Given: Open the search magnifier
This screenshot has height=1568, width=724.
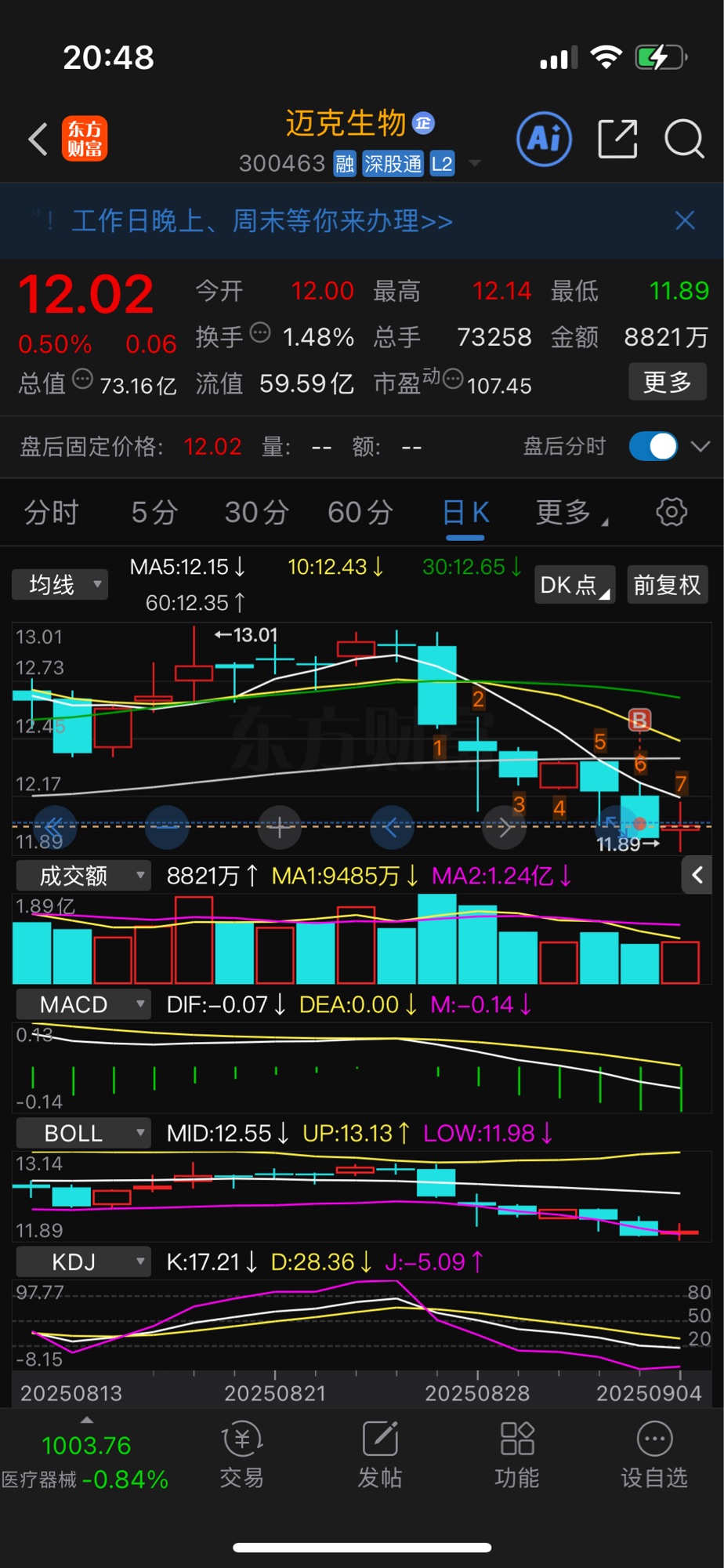Looking at the screenshot, I should tap(684, 140).
